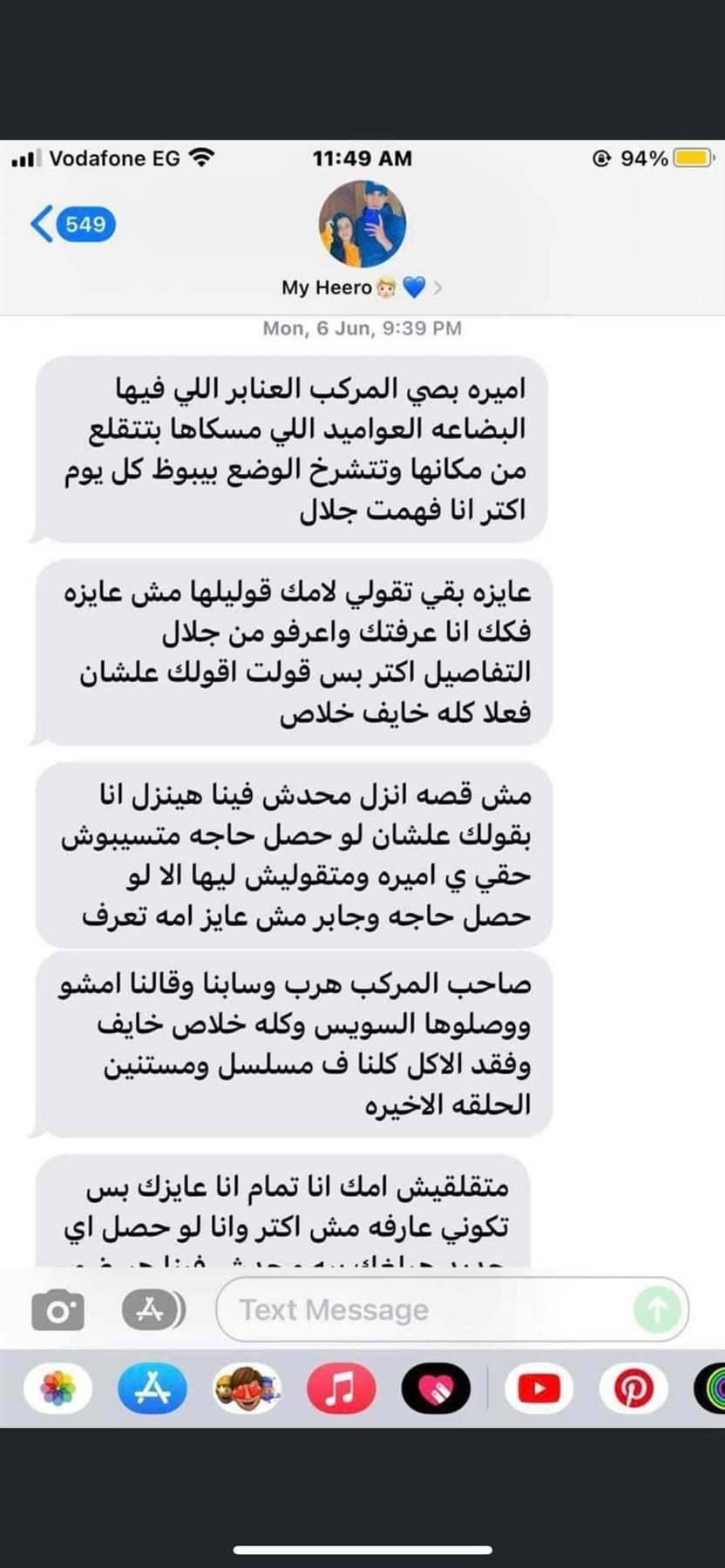Image resolution: width=725 pixels, height=1568 pixels.
Task: Open Pinterest in the app strip
Action: 634,1388
